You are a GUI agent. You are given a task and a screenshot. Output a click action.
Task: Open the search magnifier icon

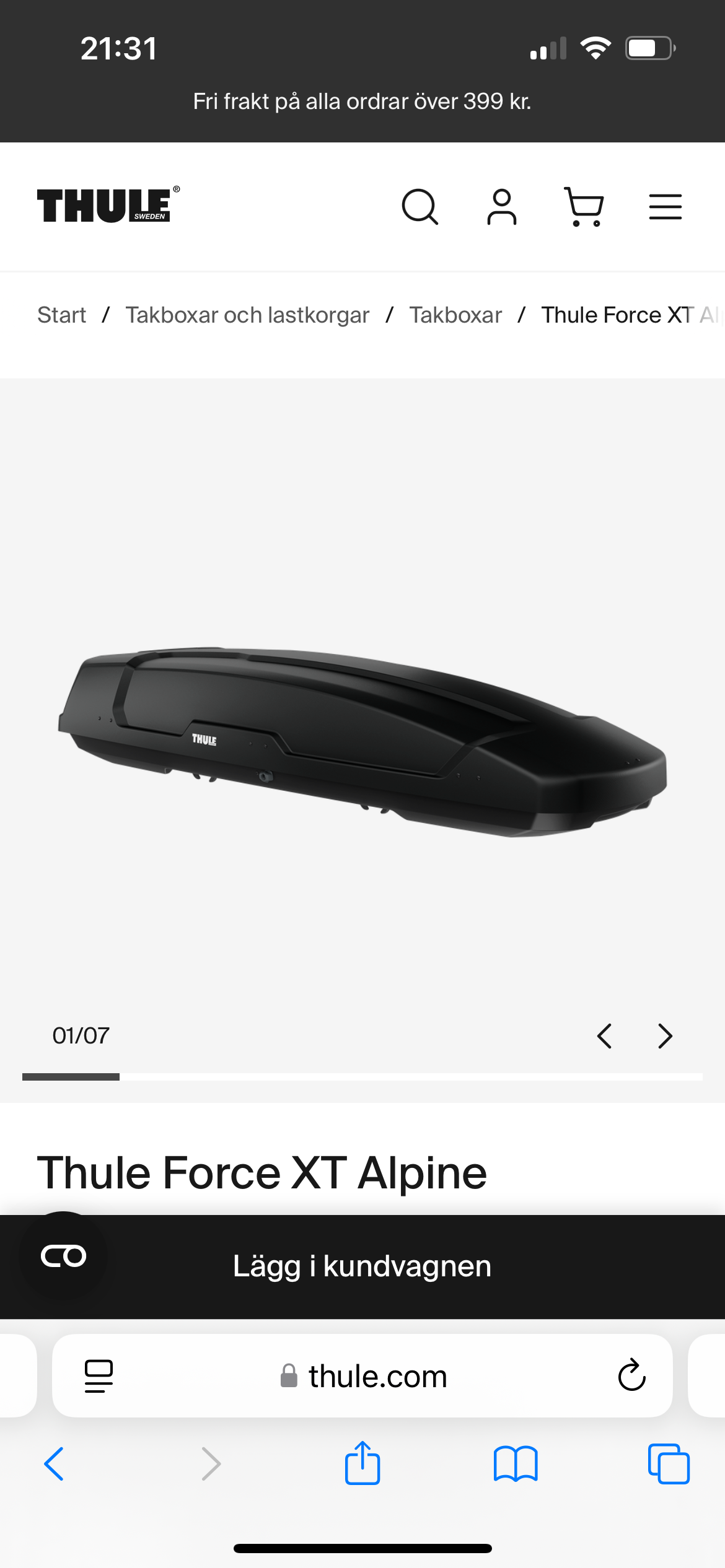pos(420,207)
